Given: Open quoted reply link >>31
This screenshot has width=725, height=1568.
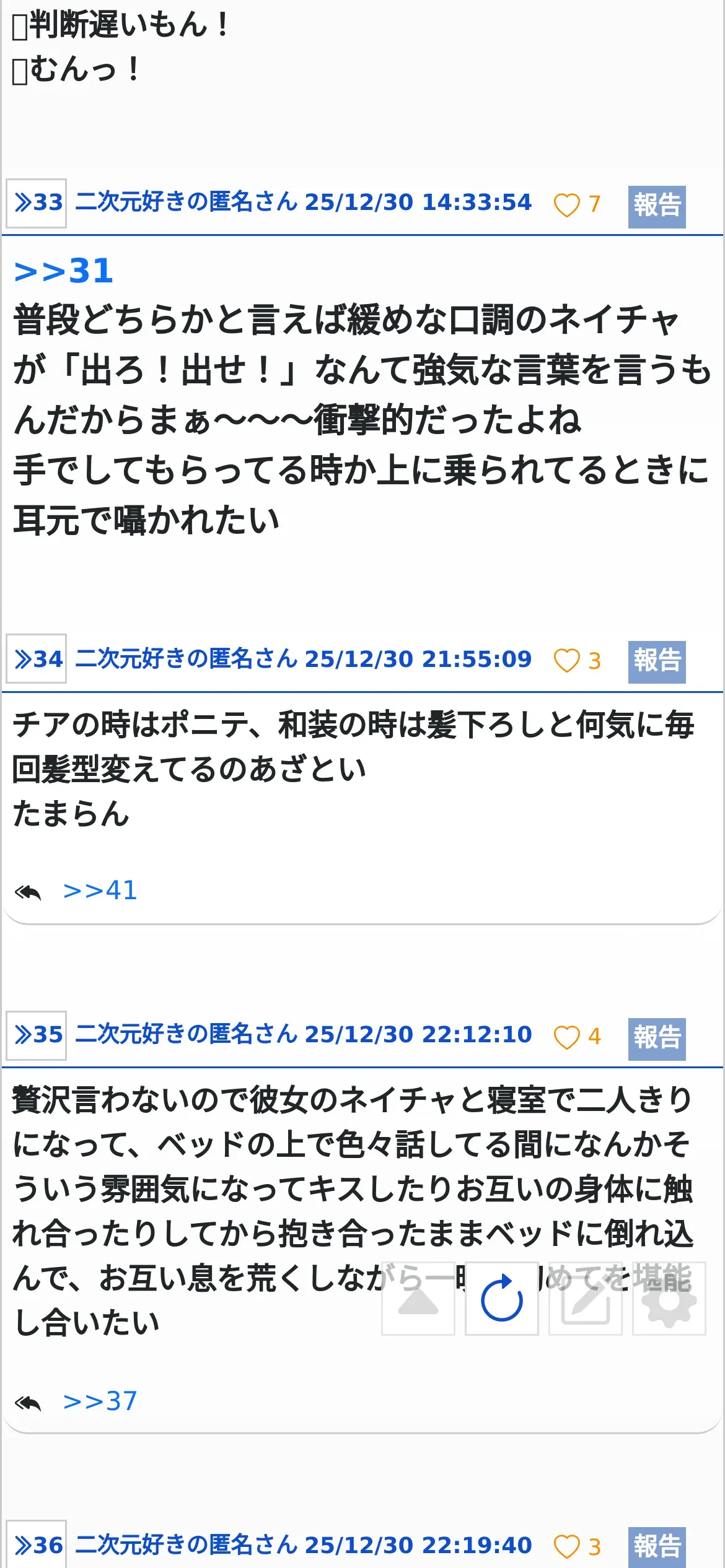Looking at the screenshot, I should pos(64,271).
